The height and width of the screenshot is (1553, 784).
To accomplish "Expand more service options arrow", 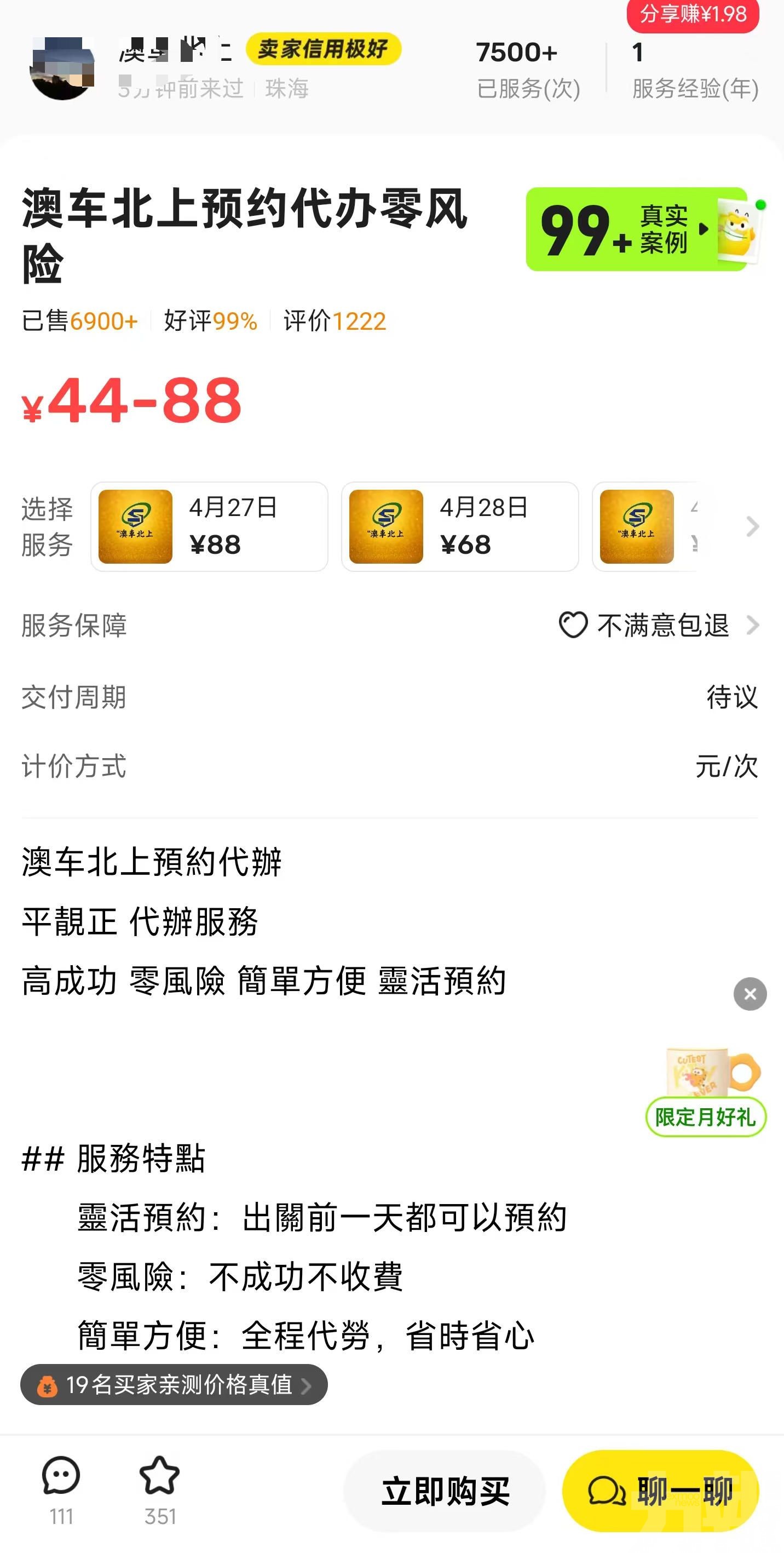I will (x=752, y=526).
